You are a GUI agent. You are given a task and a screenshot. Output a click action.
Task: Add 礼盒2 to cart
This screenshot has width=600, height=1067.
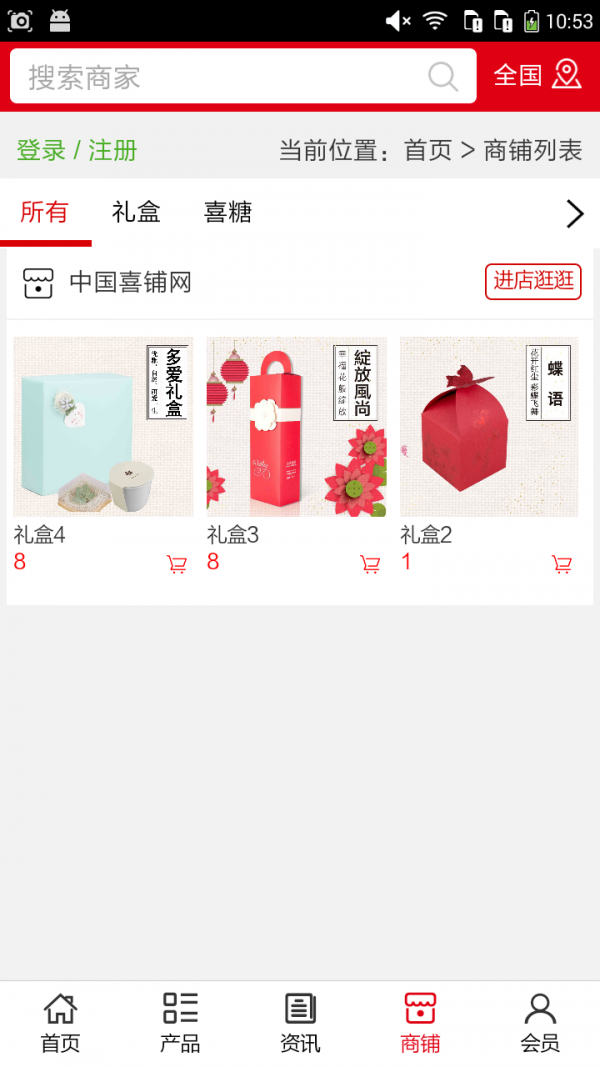coord(562,564)
